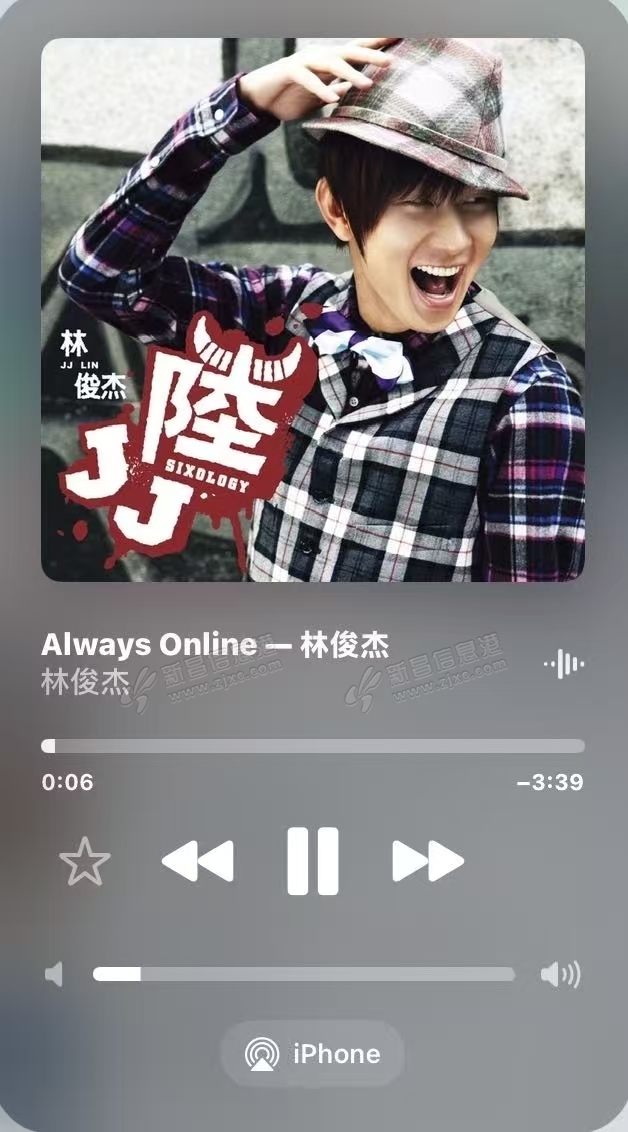Open AirPlay output selector labeled iPhone
Viewport: 628px width, 1132px height.
point(313,1053)
